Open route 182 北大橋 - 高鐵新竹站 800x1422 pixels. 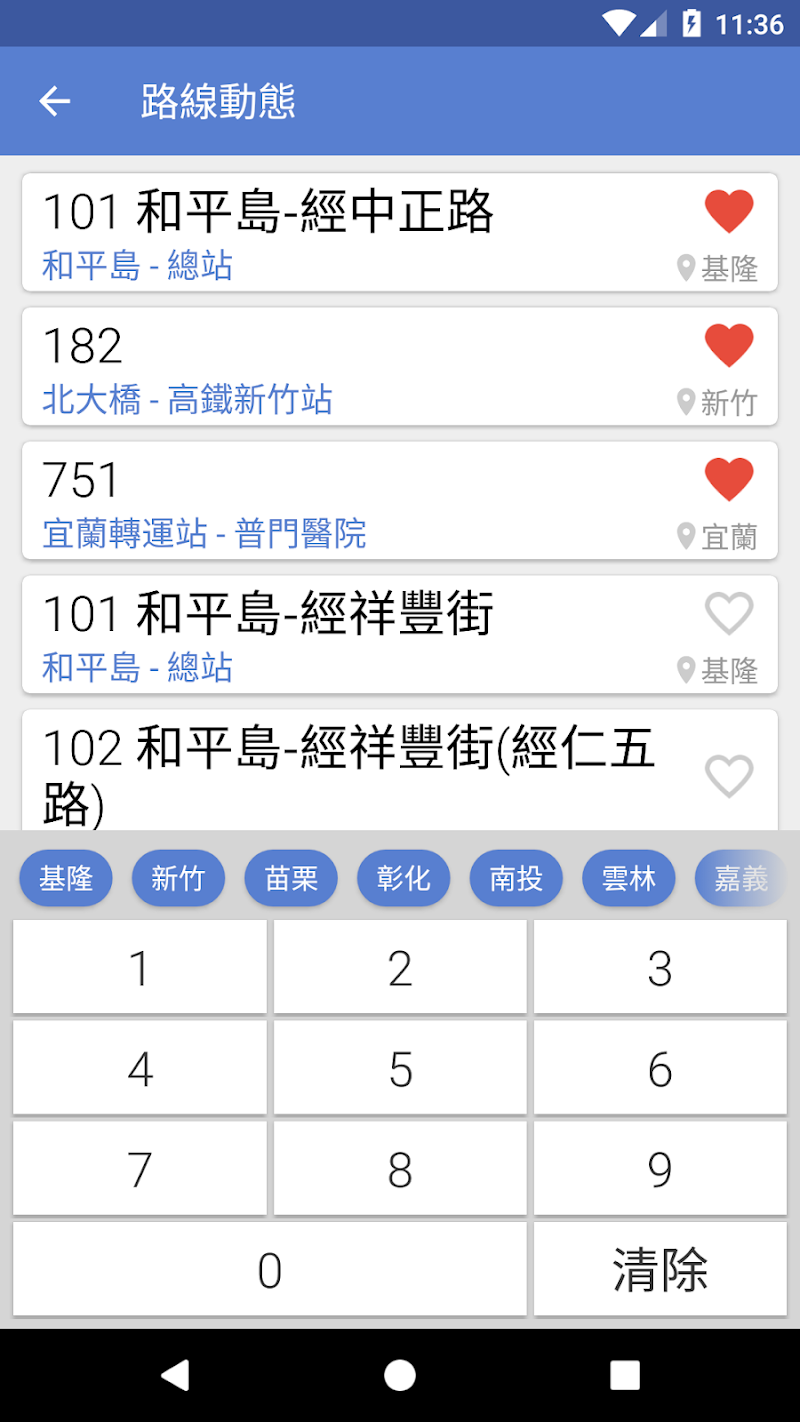350,367
